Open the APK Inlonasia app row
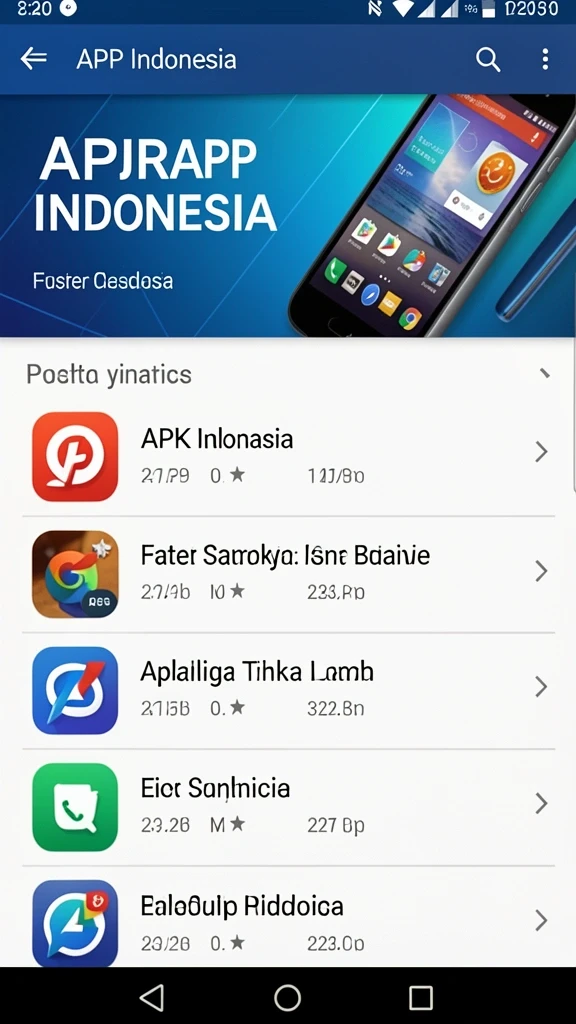 (x=288, y=456)
